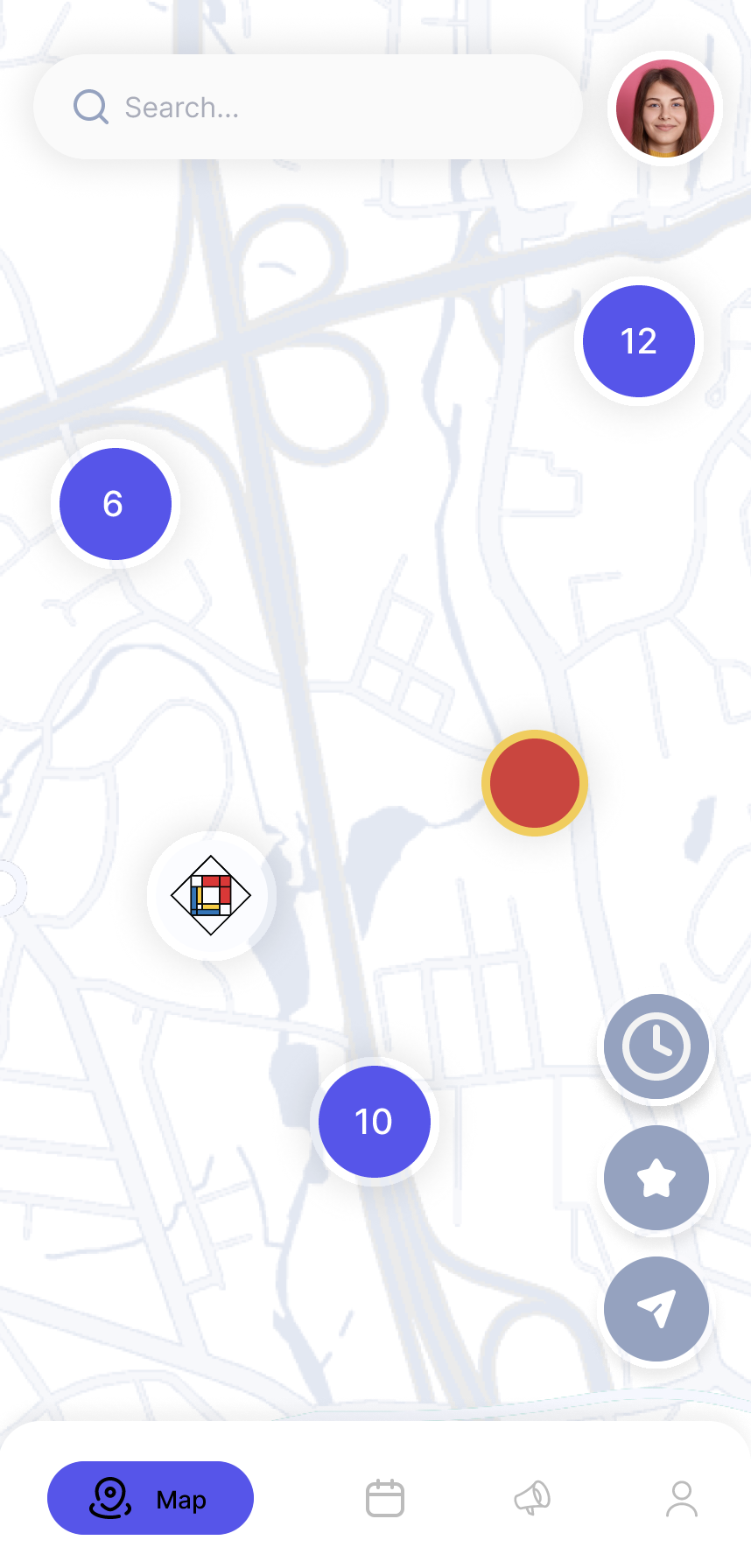Screen dimensions: 751x1568
Task: Go to the person profile tab
Action: [x=681, y=1498]
